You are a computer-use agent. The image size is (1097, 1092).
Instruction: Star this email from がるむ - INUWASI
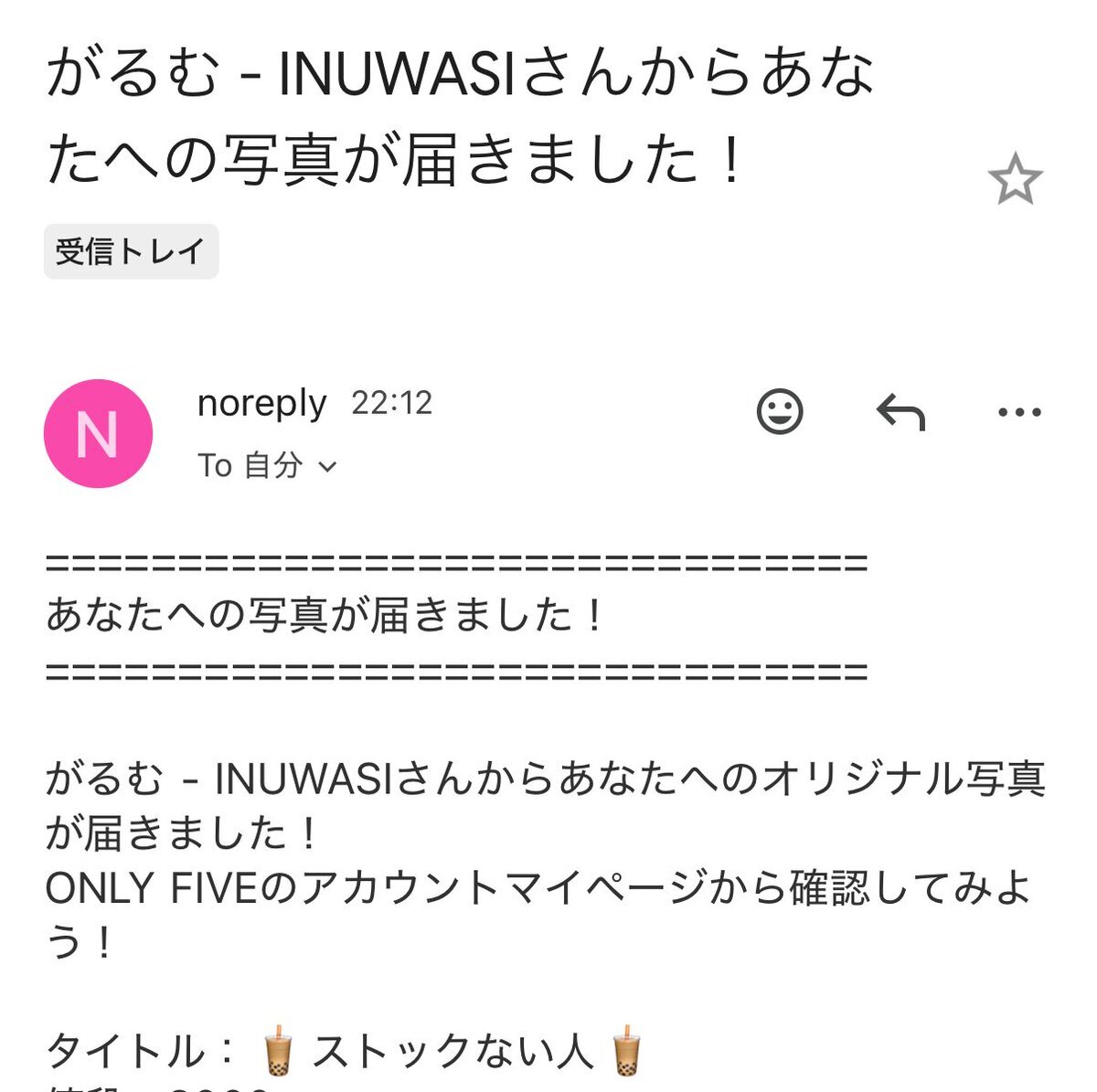[1015, 180]
